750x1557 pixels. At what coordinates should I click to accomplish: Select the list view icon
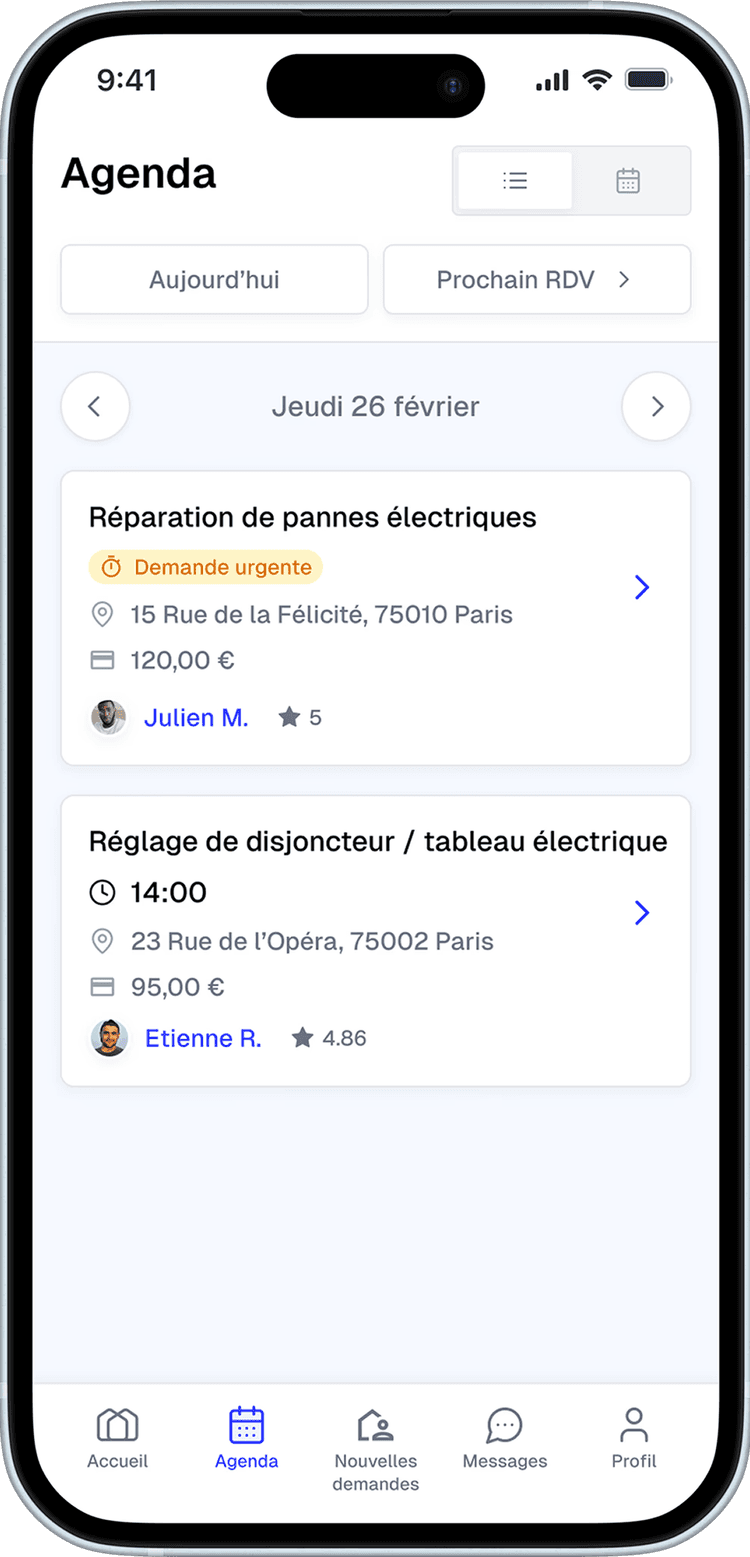(x=514, y=180)
